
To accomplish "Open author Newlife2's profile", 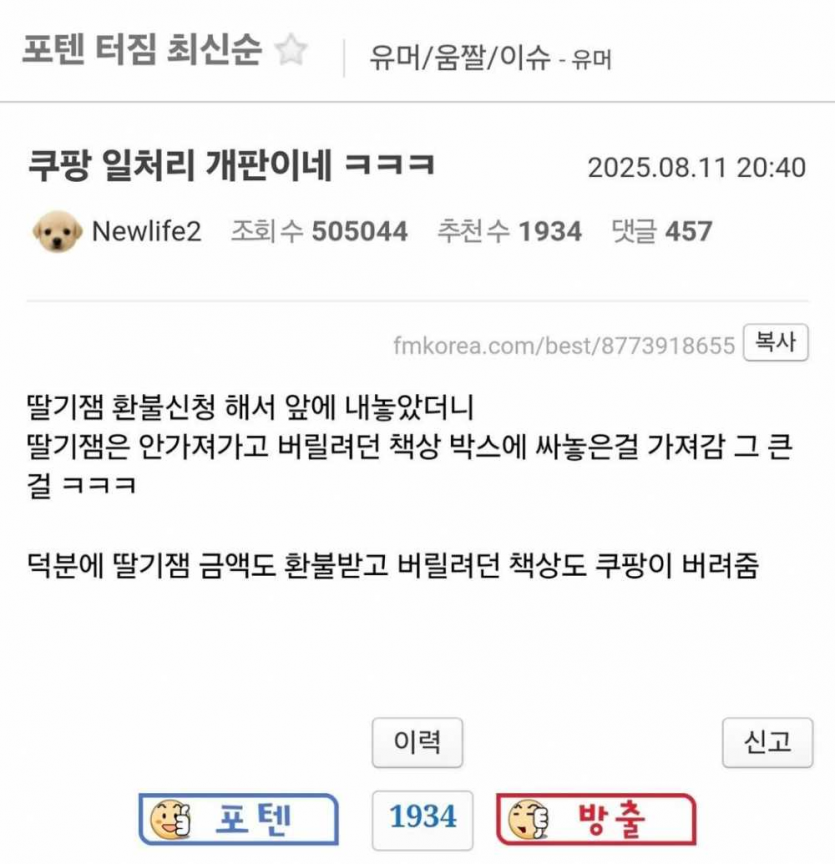I will coord(146,232).
